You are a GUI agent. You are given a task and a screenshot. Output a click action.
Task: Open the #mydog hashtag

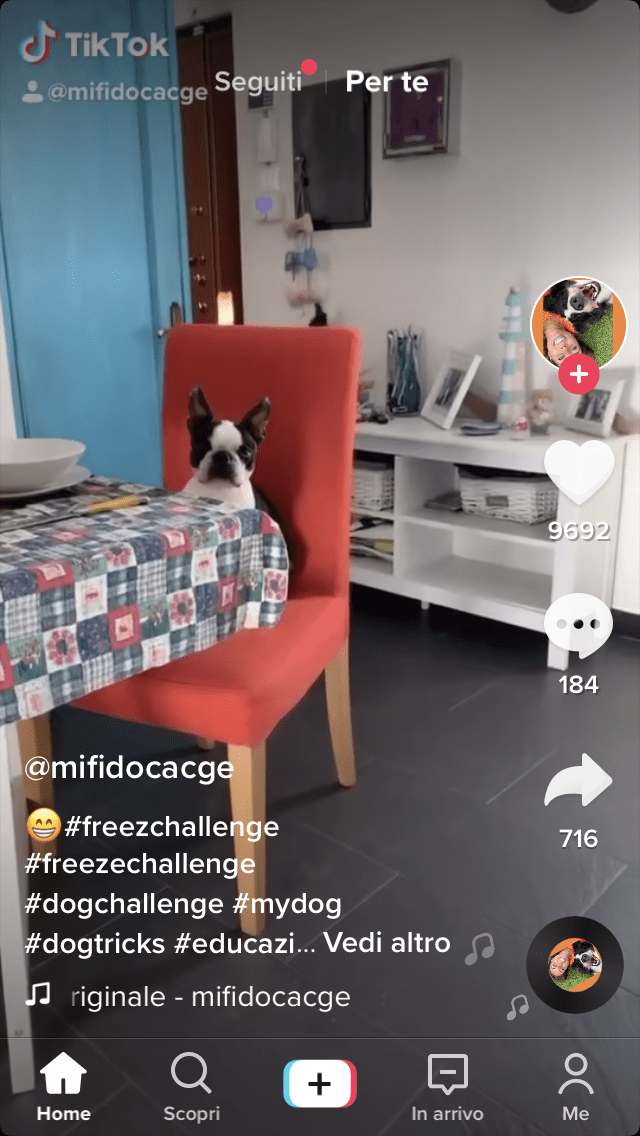tap(287, 903)
